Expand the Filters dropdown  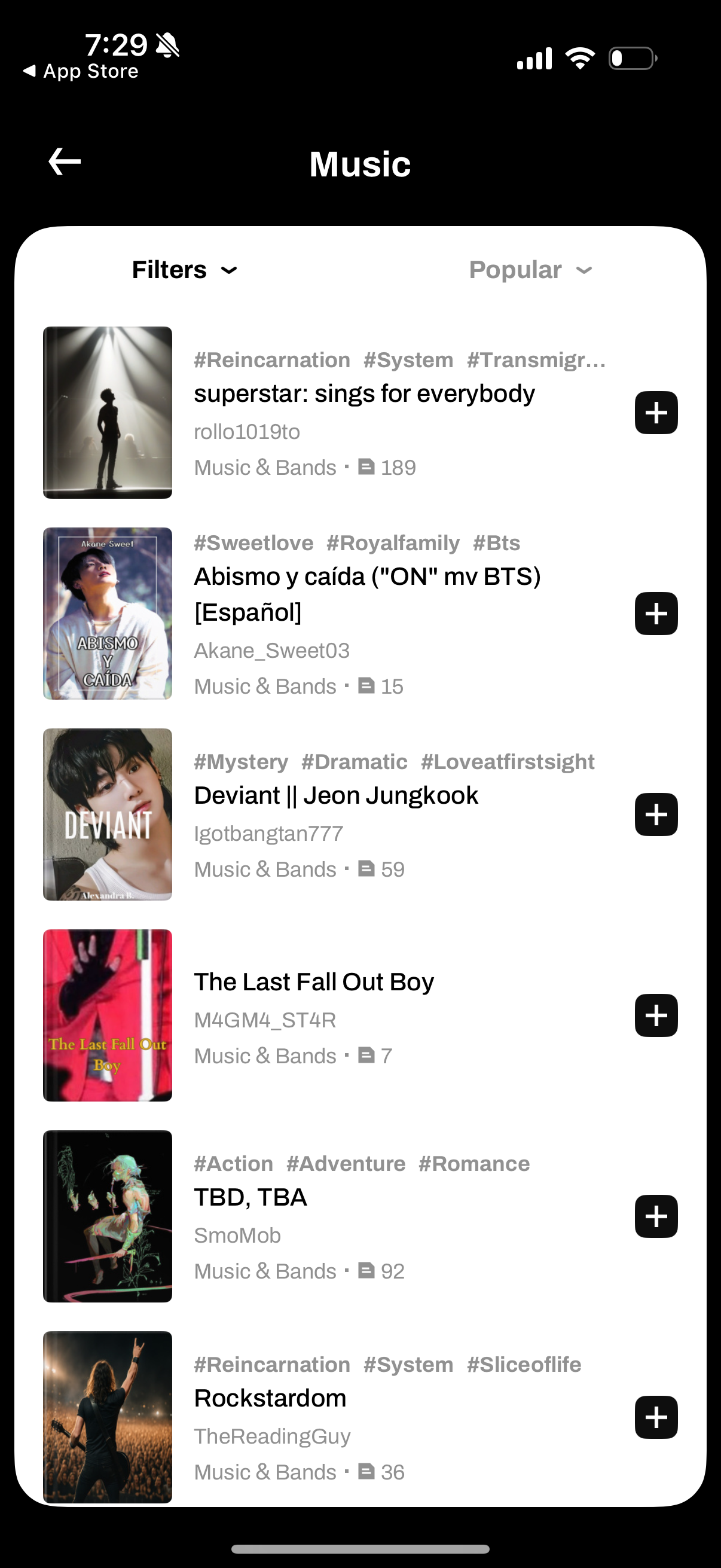coord(184,270)
